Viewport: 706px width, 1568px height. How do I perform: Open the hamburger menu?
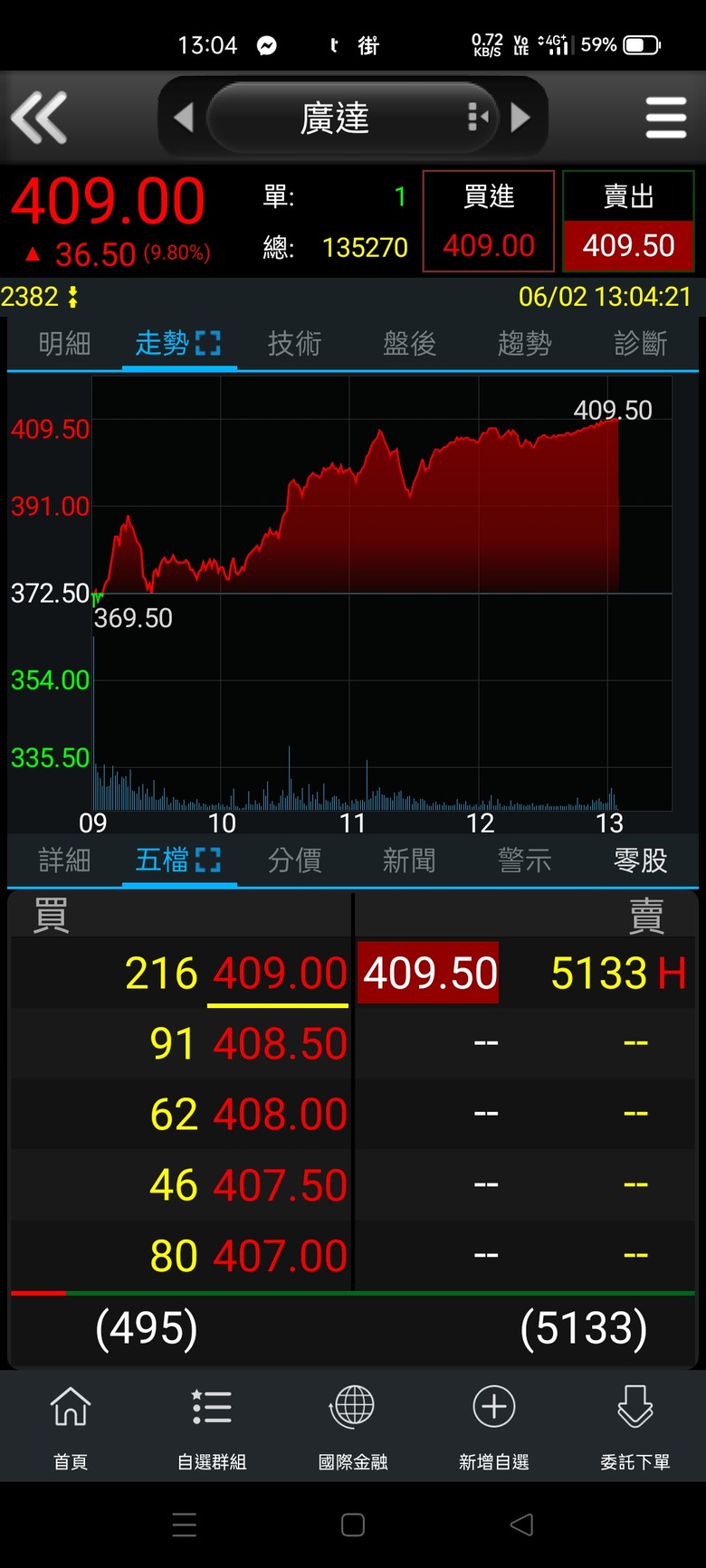coord(666,118)
